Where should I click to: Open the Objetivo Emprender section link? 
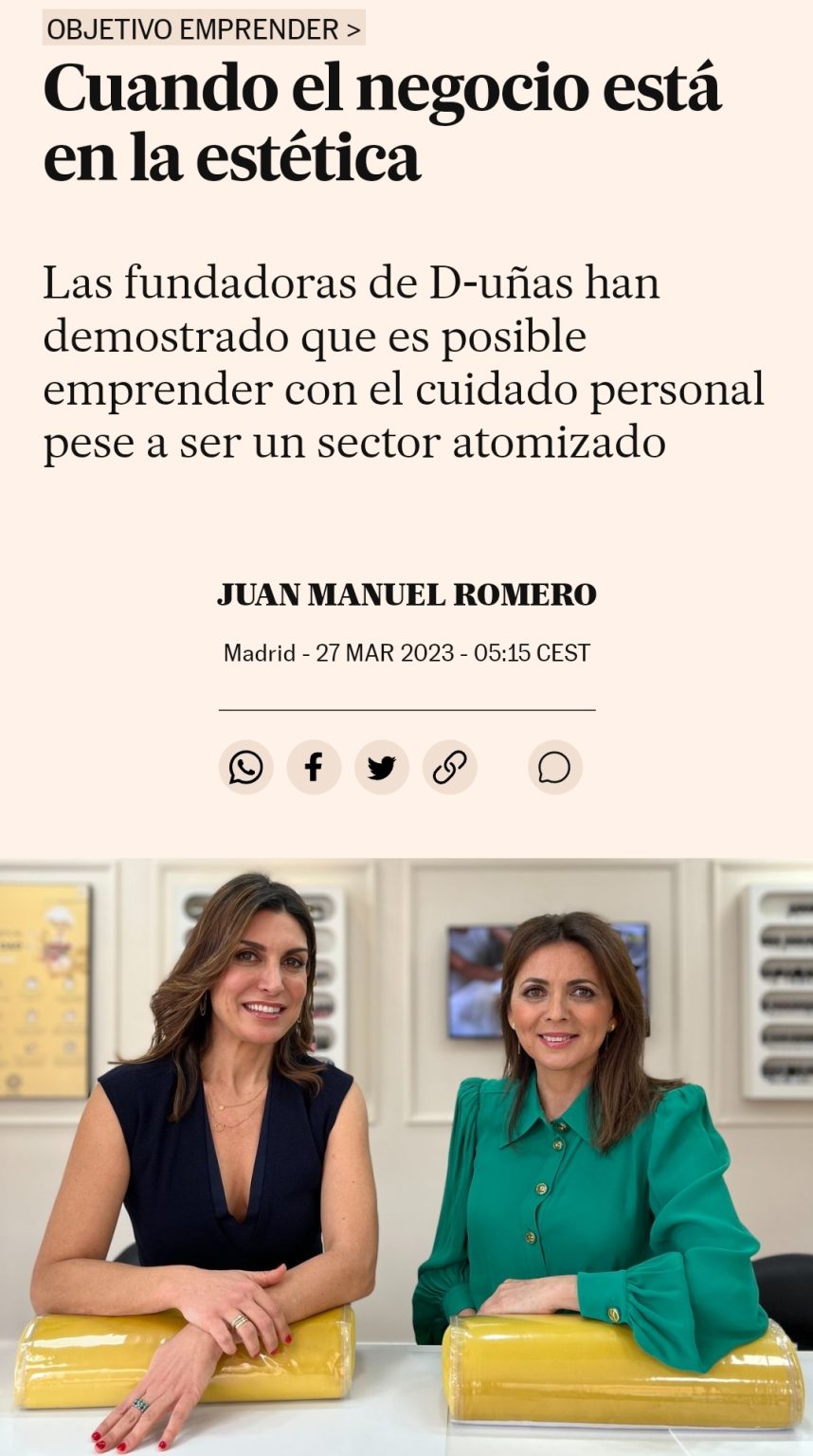[x=203, y=29]
